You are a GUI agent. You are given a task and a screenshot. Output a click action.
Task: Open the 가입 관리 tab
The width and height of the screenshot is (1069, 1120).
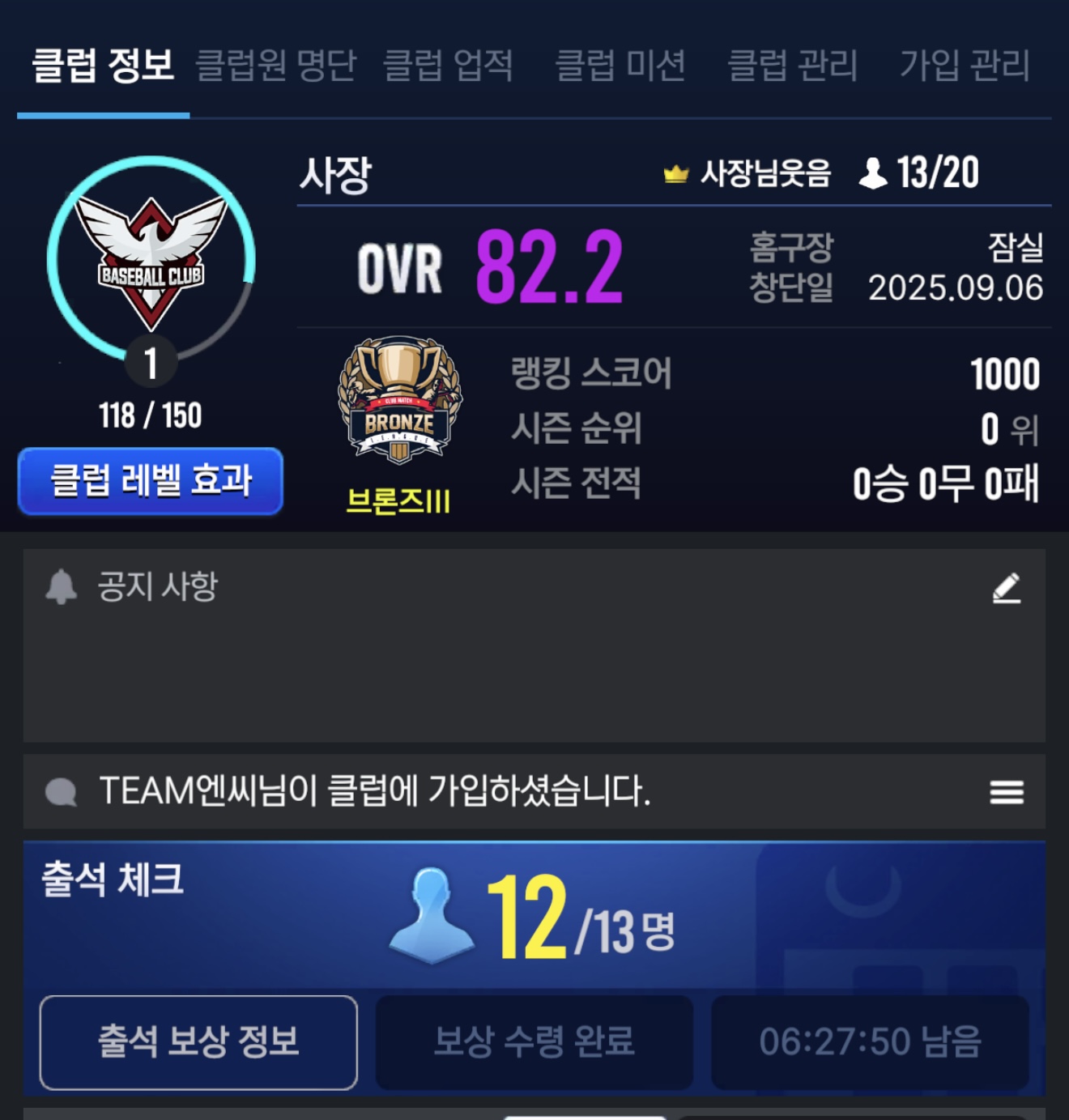pos(965,65)
